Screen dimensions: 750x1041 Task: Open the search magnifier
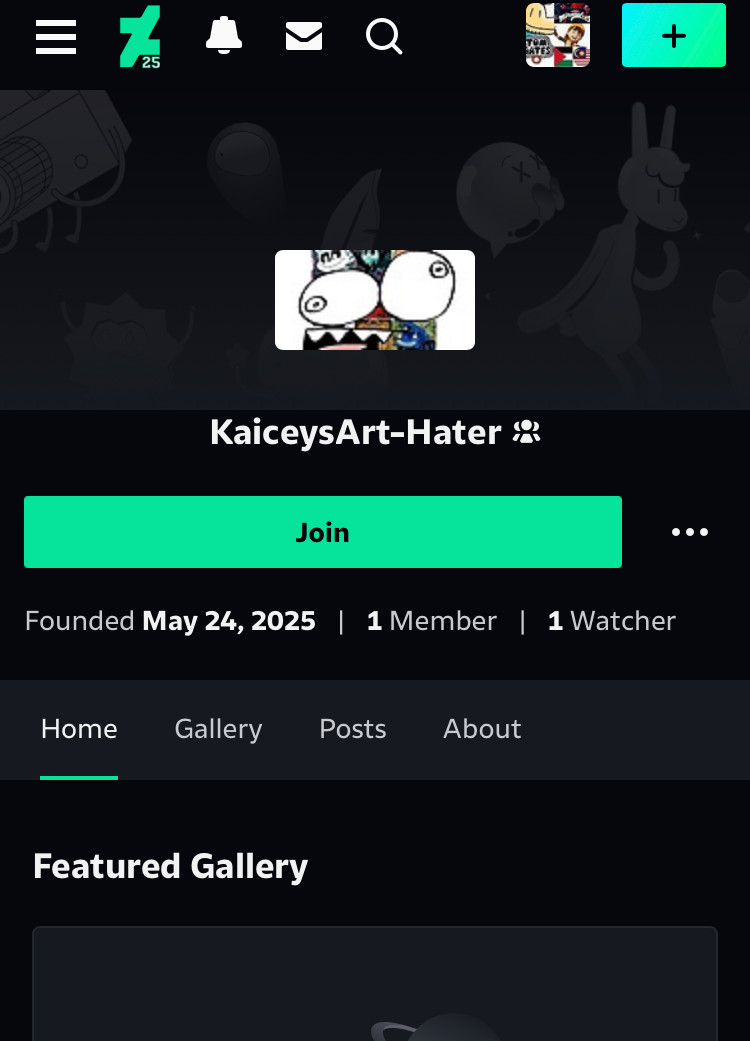384,37
